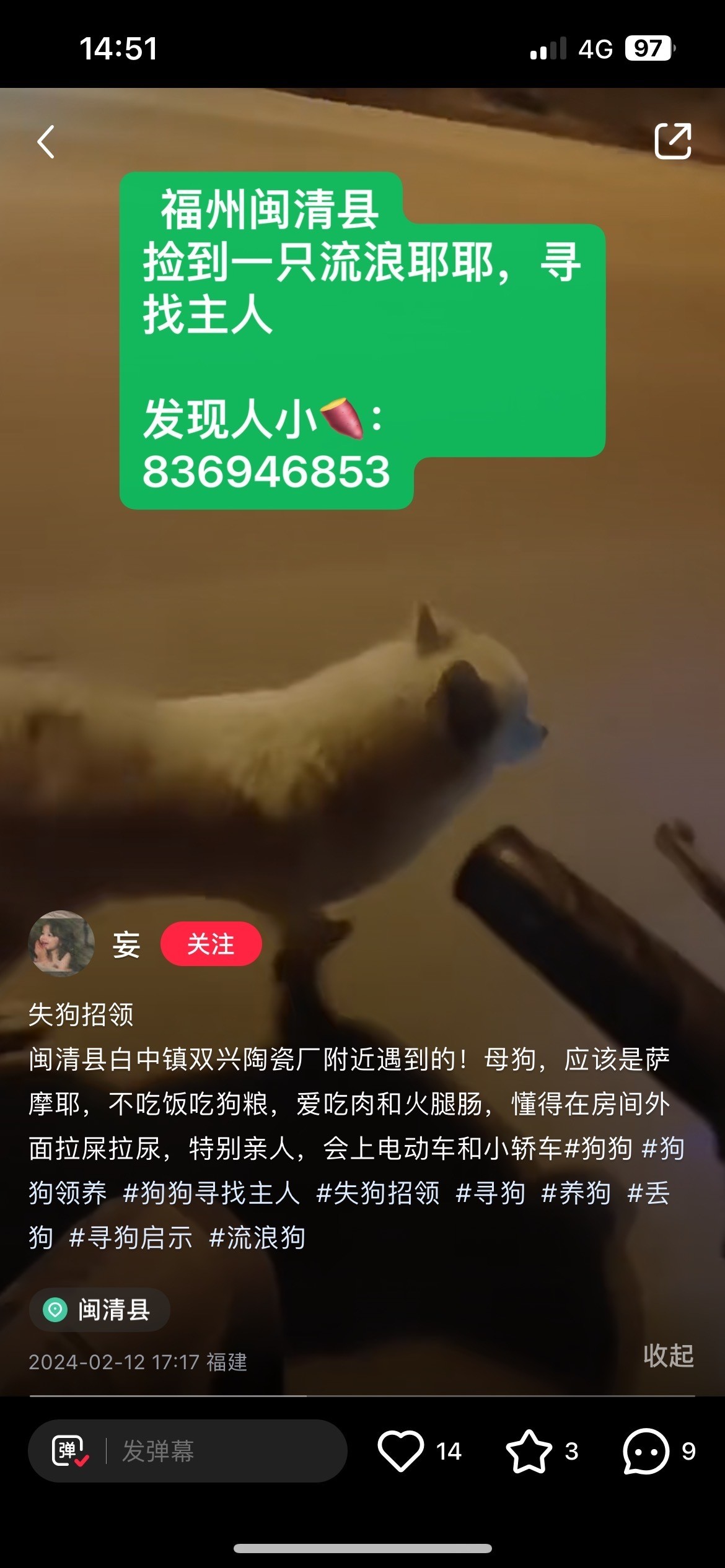Open the #寻狗启示 hashtag

(131, 1238)
